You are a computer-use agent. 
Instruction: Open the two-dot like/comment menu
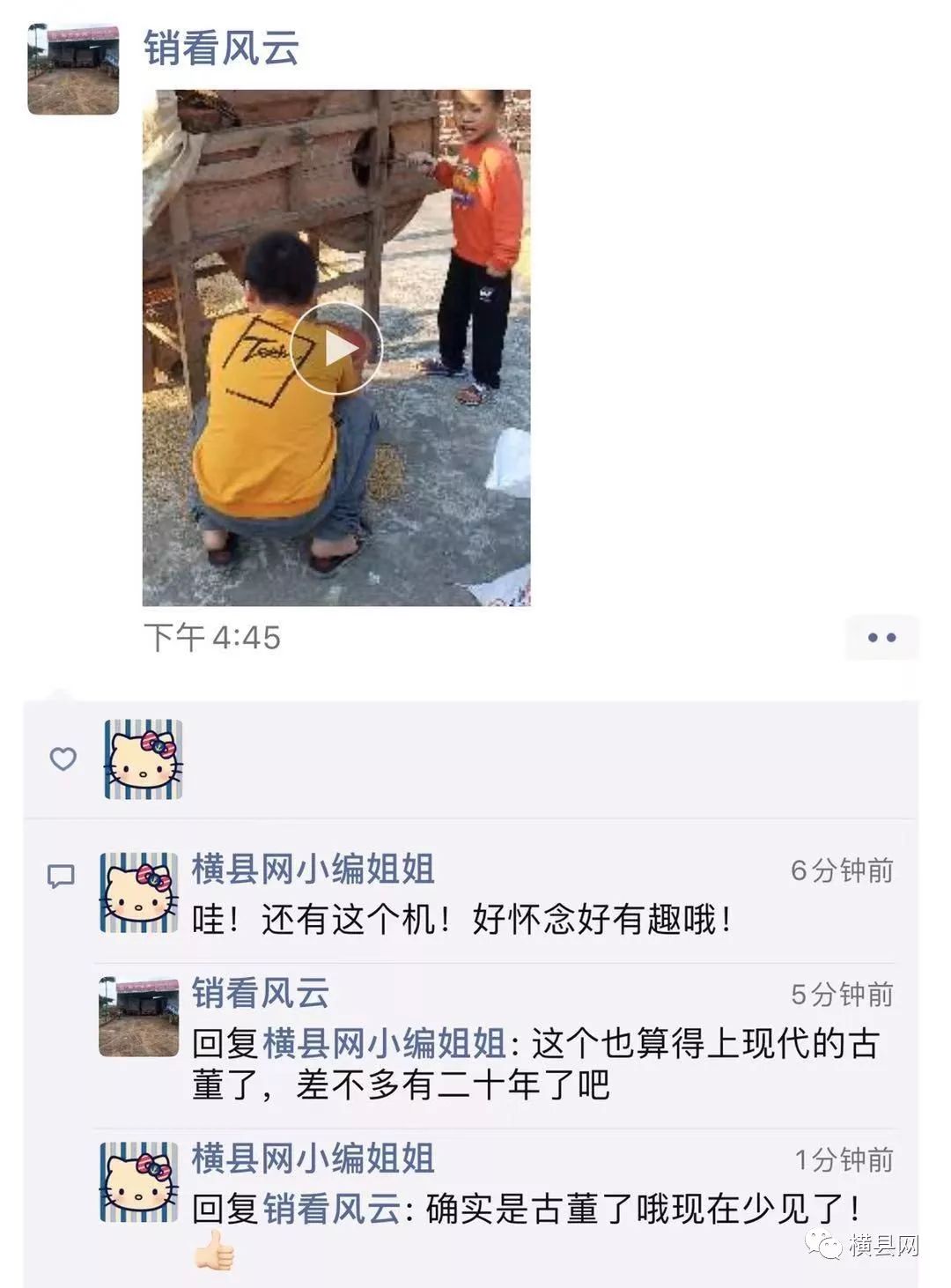881,638
